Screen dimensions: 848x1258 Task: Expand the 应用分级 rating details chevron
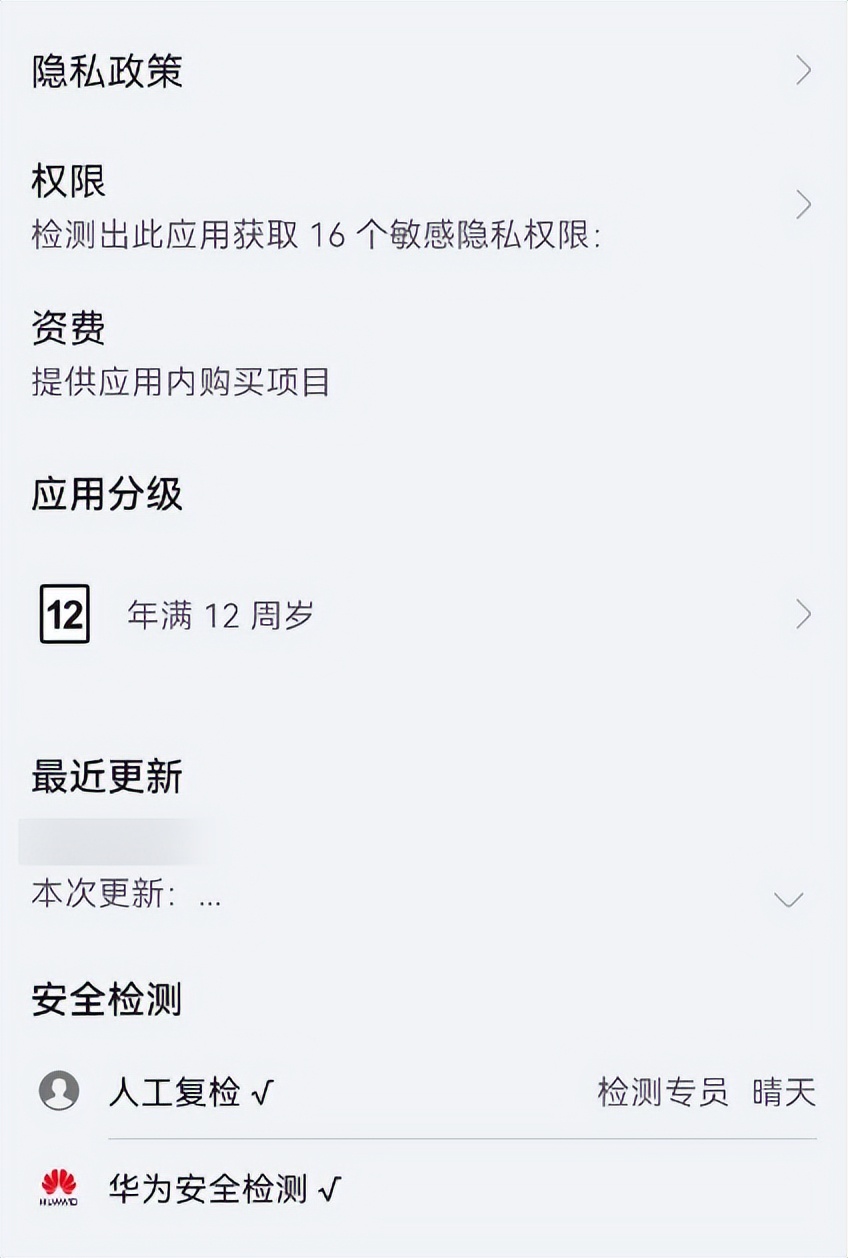pos(805,614)
